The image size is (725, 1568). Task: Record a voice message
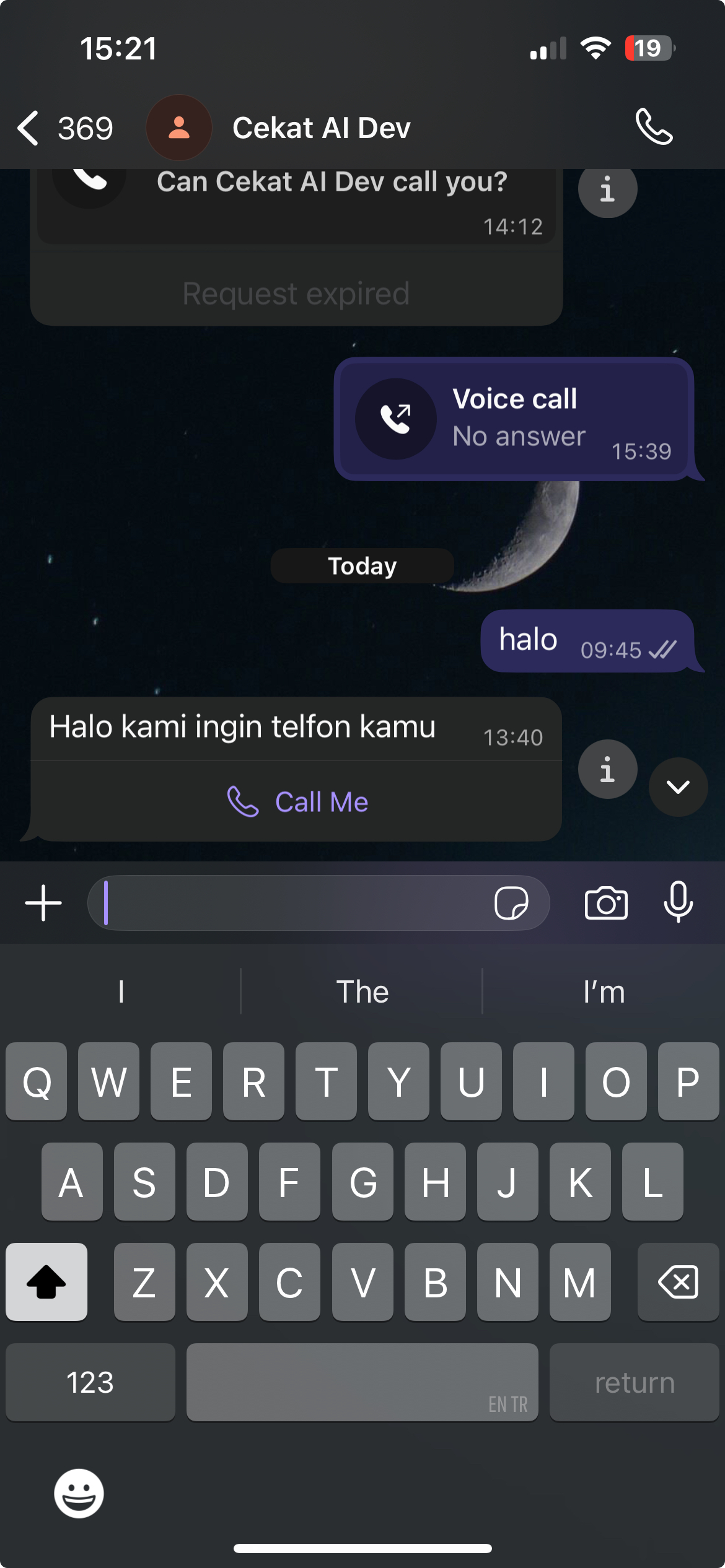[x=678, y=902]
